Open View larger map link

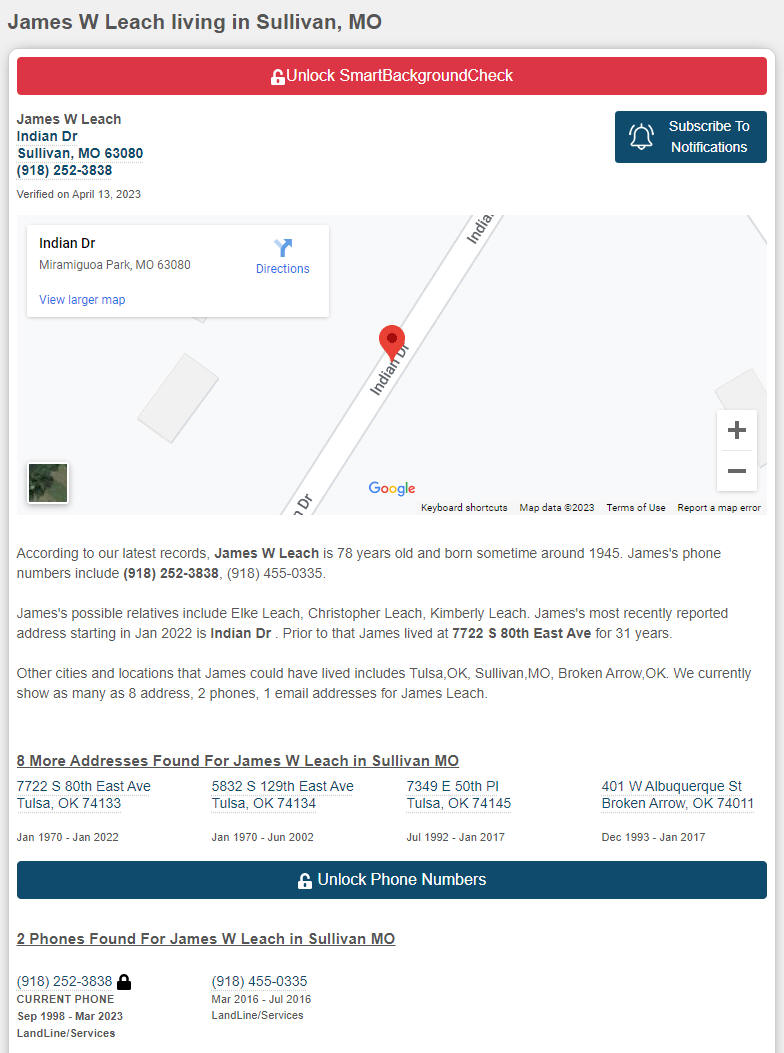pos(82,299)
